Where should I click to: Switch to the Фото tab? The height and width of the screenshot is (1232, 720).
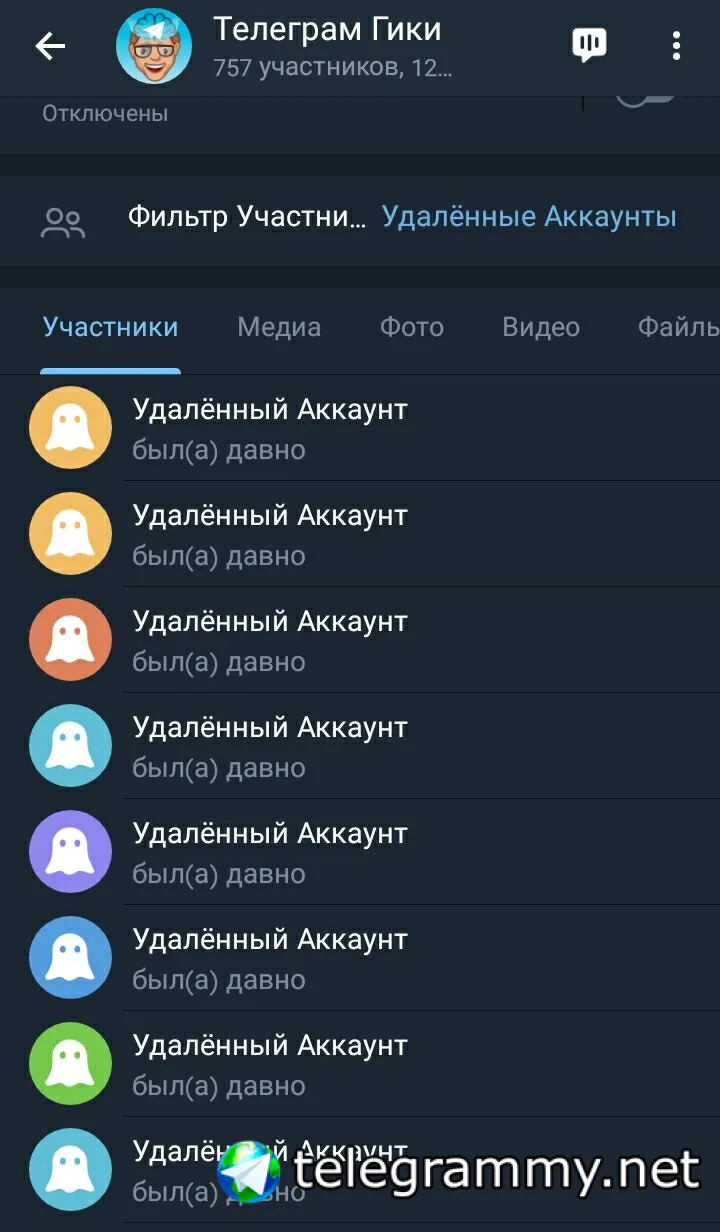point(411,327)
